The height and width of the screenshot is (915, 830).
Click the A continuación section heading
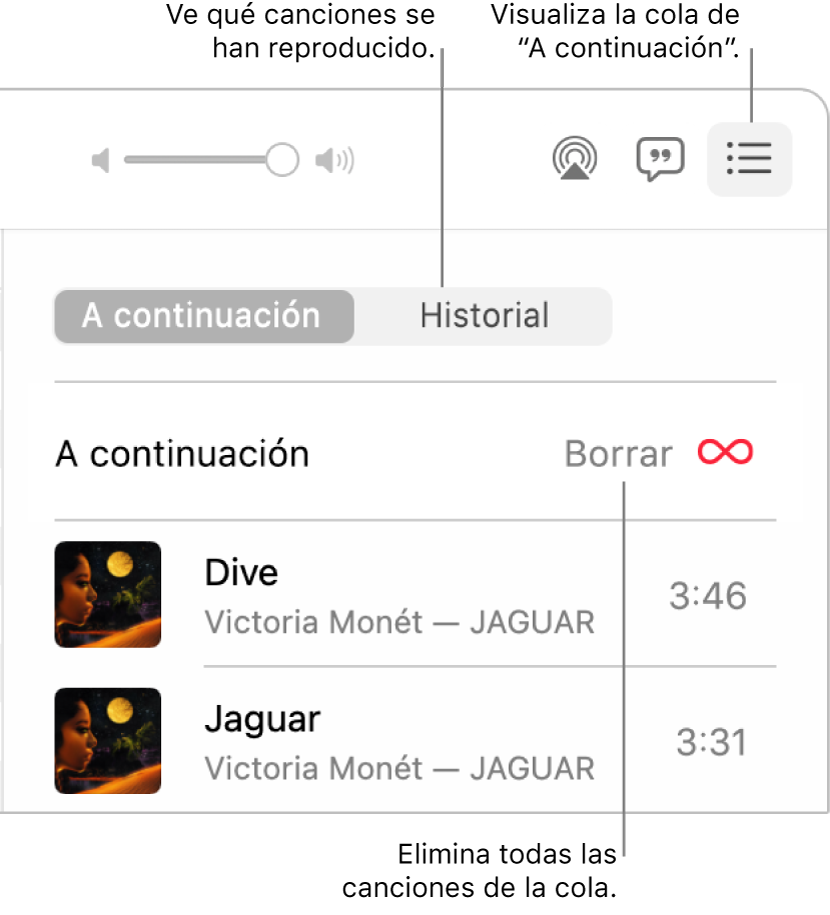click(182, 453)
